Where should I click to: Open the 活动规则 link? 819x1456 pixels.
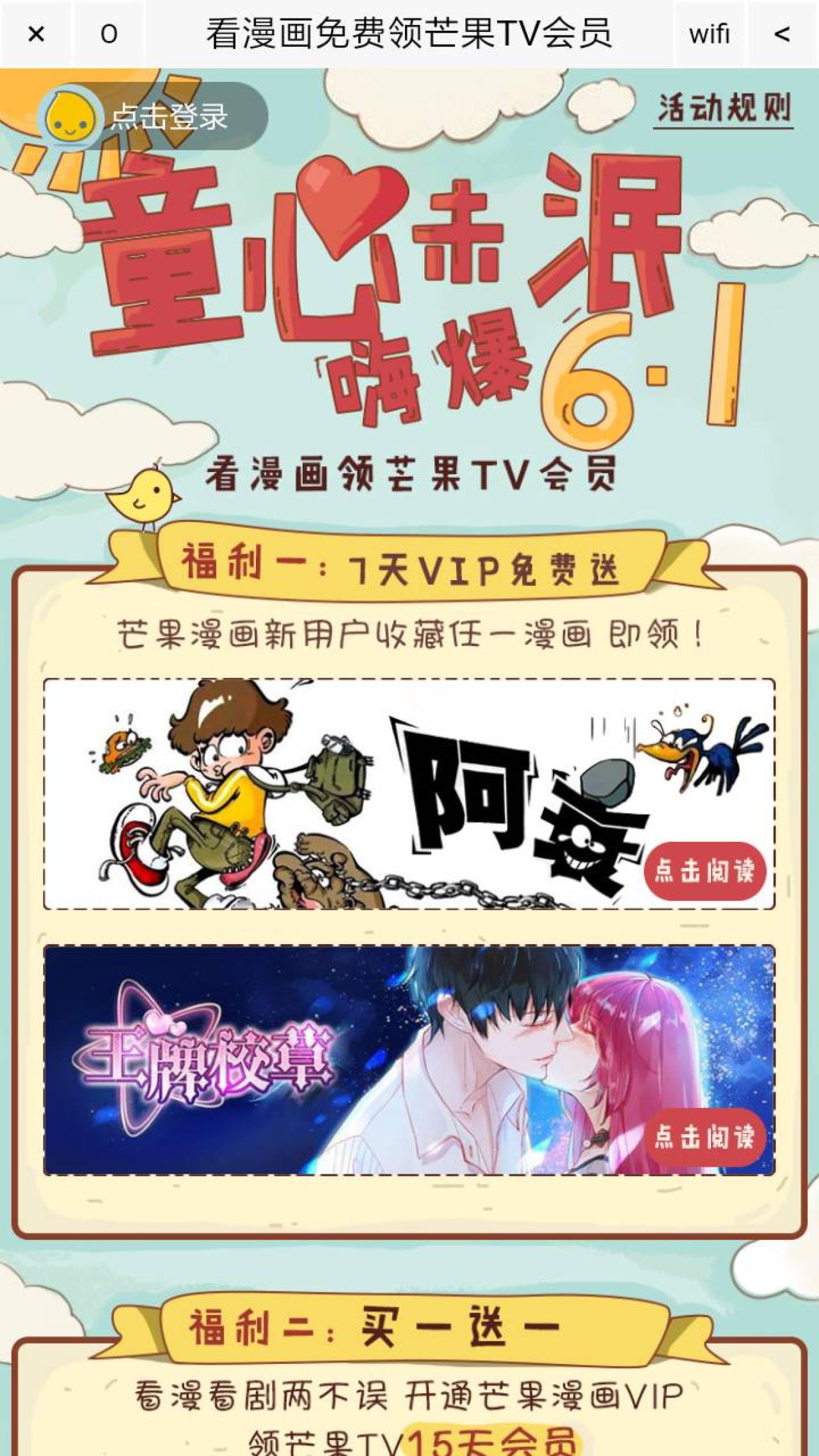pos(724,109)
